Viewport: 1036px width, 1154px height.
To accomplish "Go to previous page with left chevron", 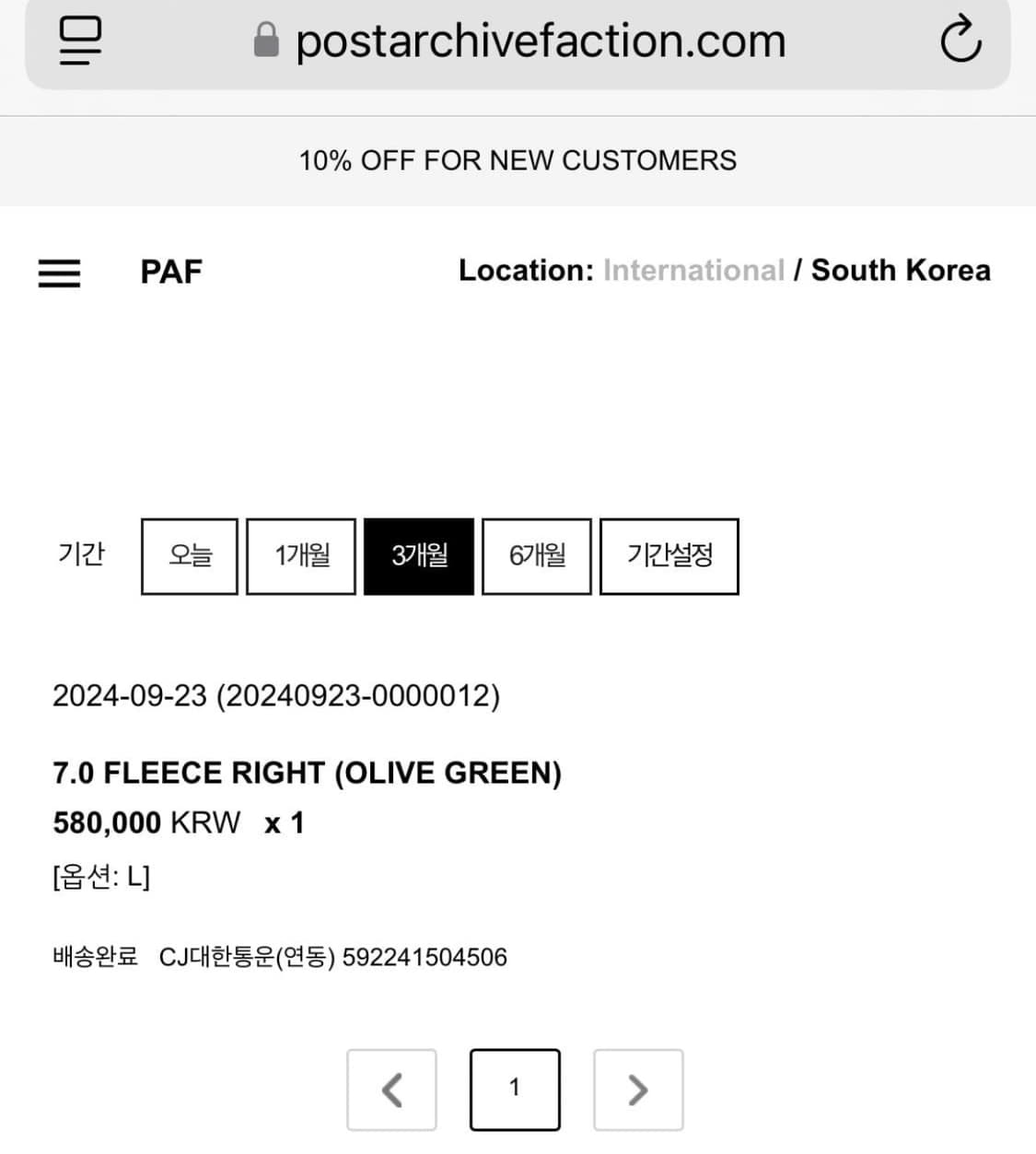I will [391, 1089].
